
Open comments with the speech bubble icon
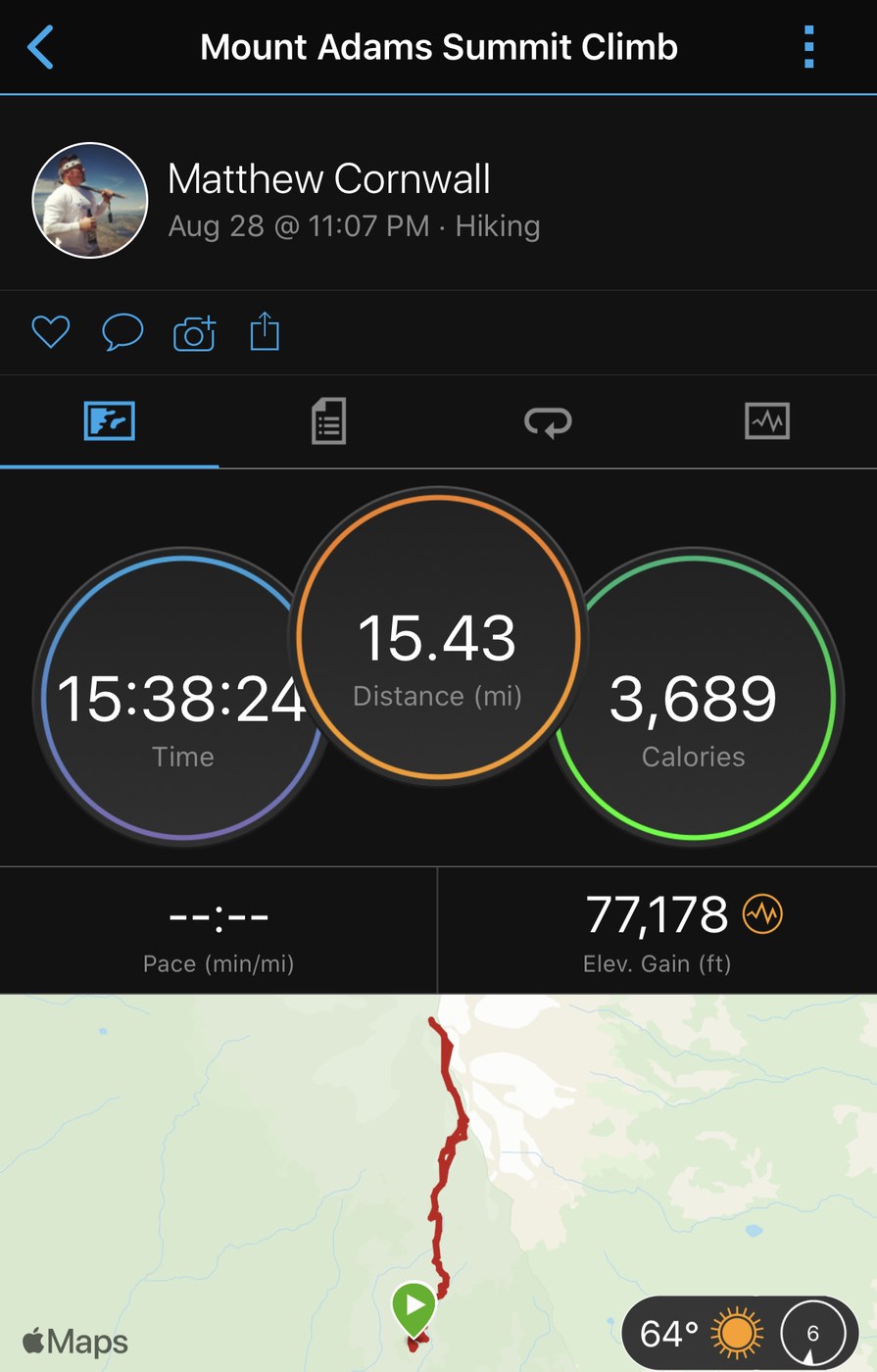click(122, 332)
